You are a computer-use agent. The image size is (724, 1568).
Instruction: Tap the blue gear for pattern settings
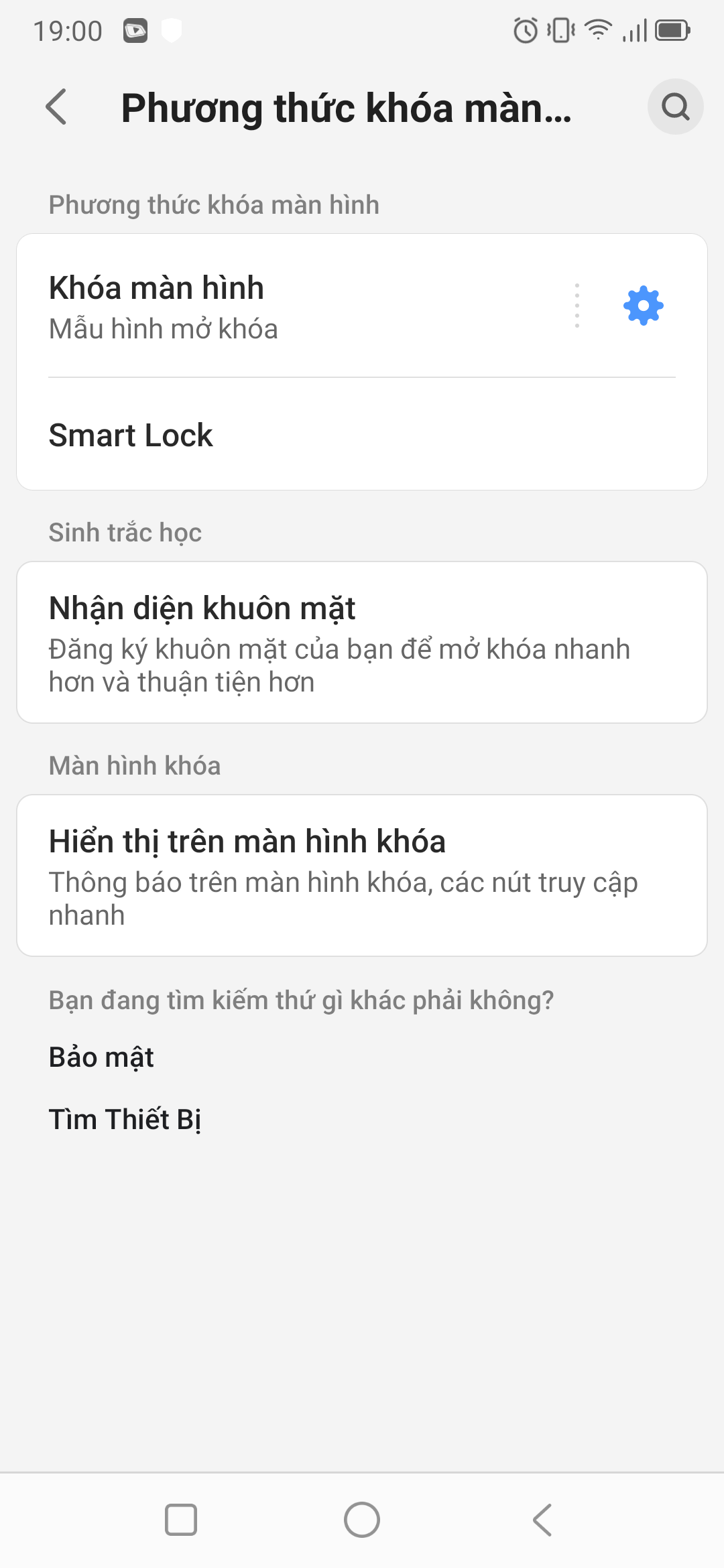click(x=643, y=306)
